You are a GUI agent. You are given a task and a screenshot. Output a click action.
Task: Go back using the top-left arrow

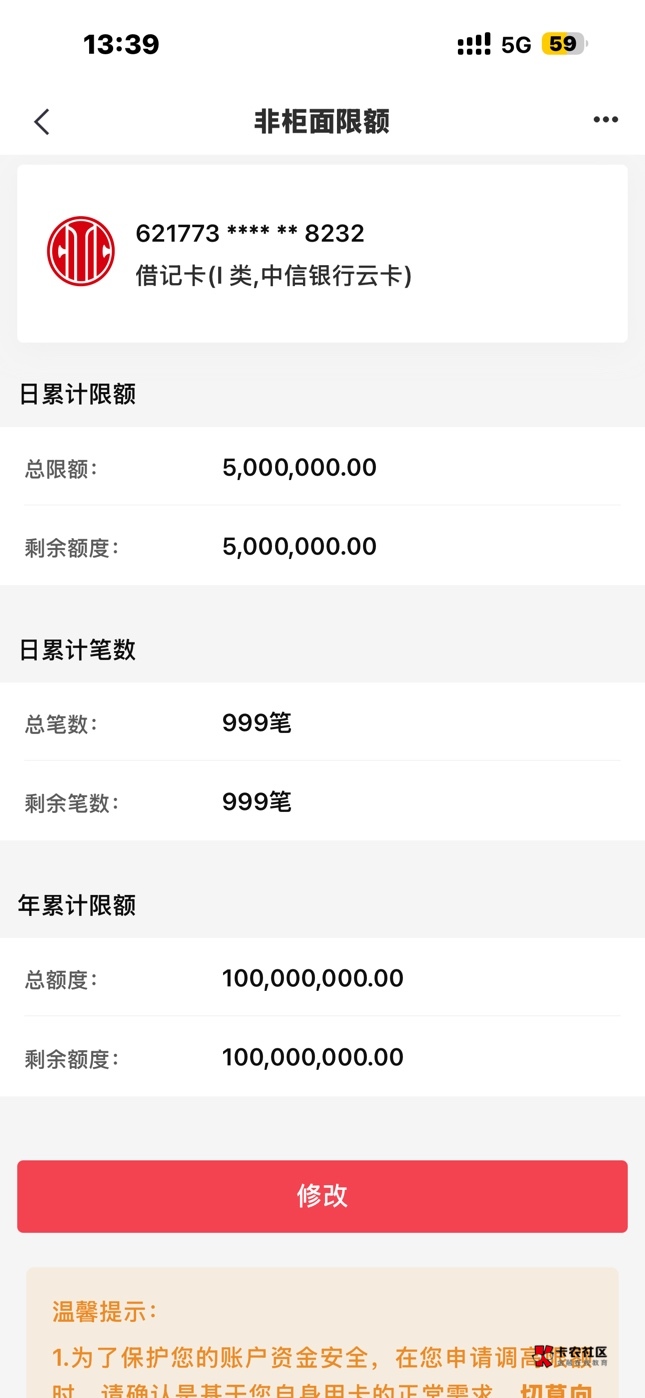click(x=41, y=122)
